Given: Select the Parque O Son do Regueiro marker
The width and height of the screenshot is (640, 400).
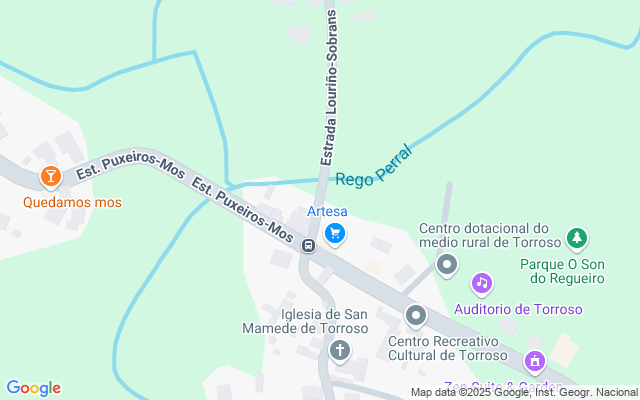Looking at the screenshot, I should (x=576, y=238).
